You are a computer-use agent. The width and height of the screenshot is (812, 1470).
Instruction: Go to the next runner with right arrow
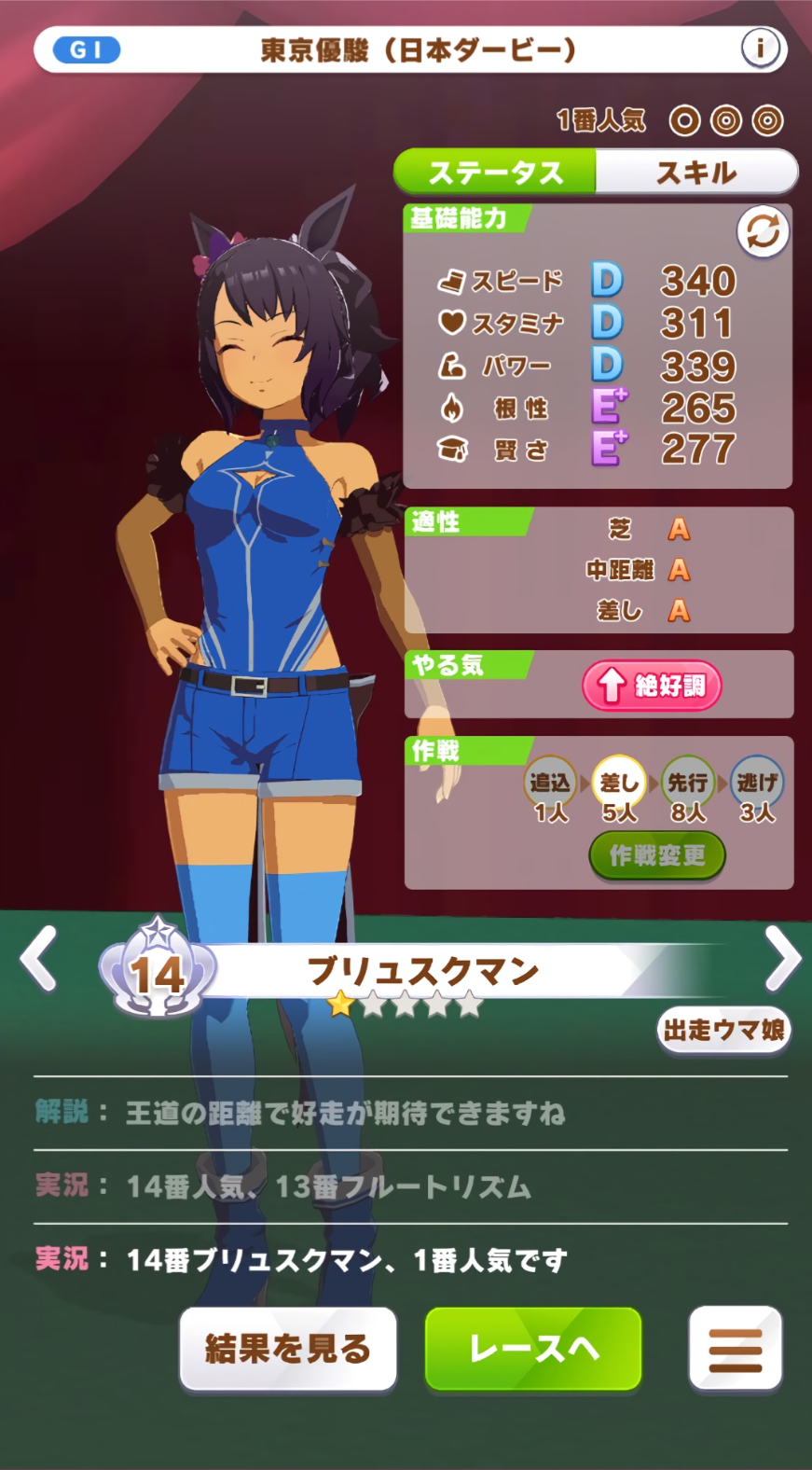click(x=781, y=958)
